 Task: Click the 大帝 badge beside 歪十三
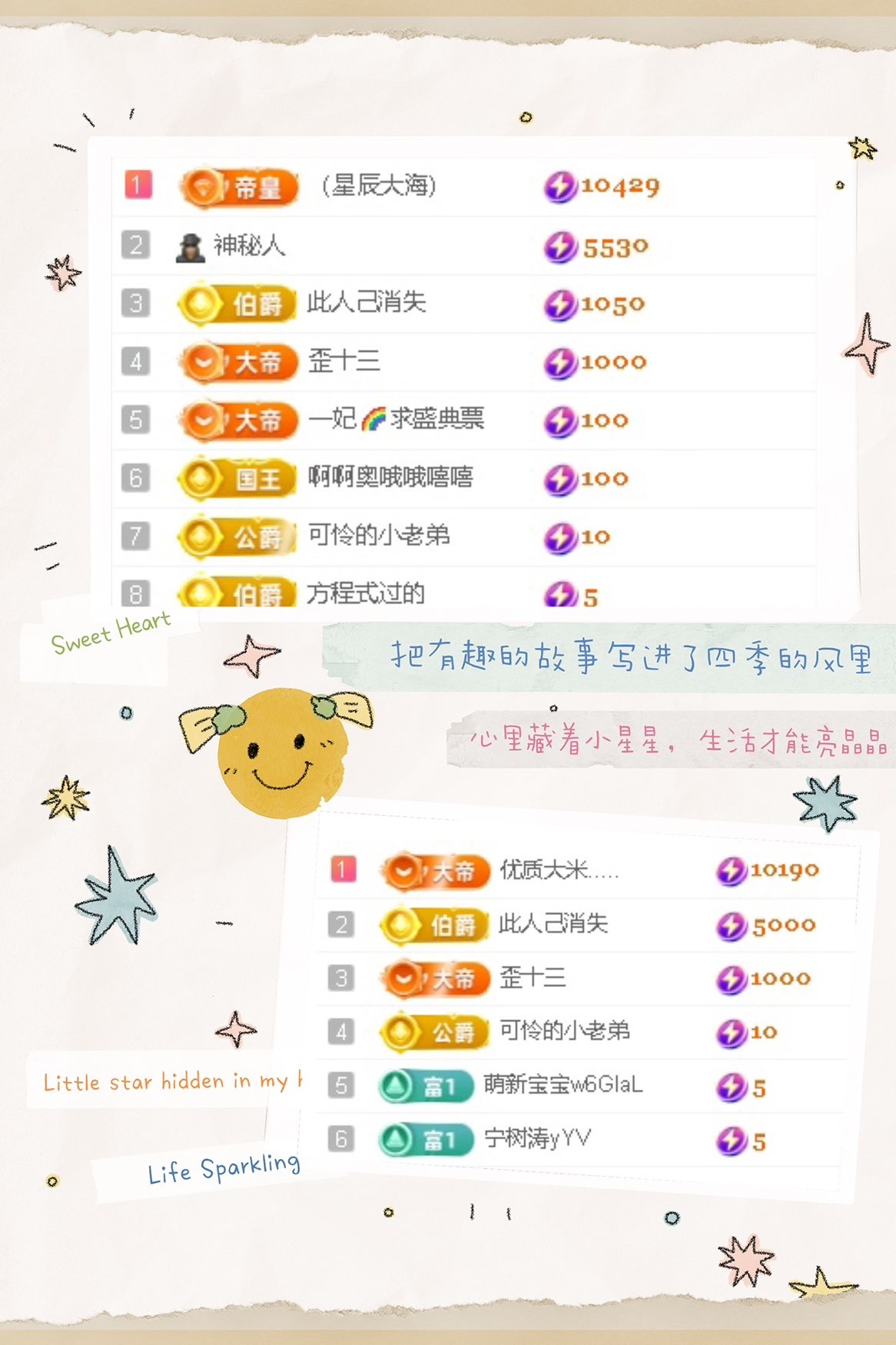pyautogui.click(x=238, y=361)
